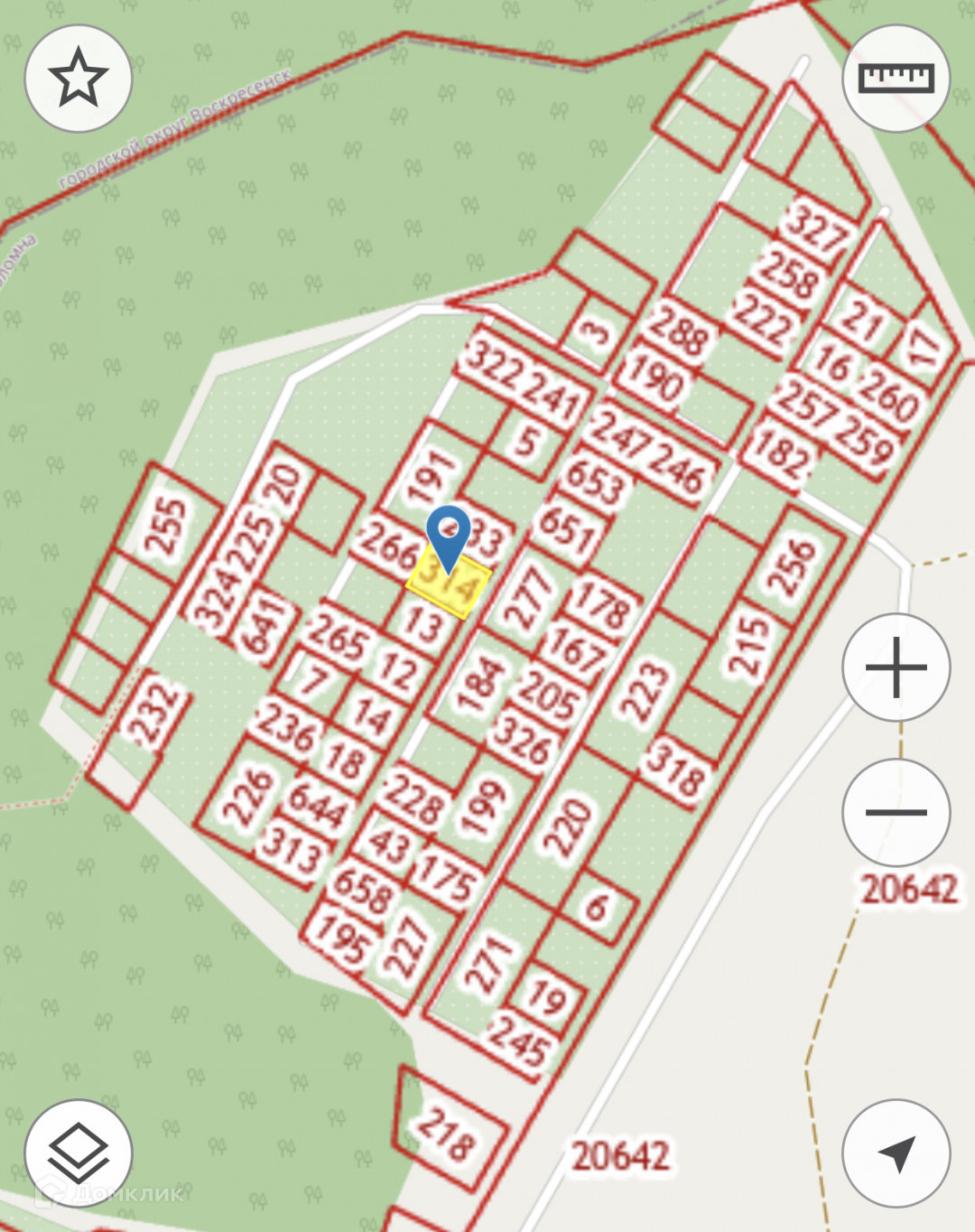Open the ruler measurement tool
Image resolution: width=975 pixels, height=1232 pixels.
896,79
